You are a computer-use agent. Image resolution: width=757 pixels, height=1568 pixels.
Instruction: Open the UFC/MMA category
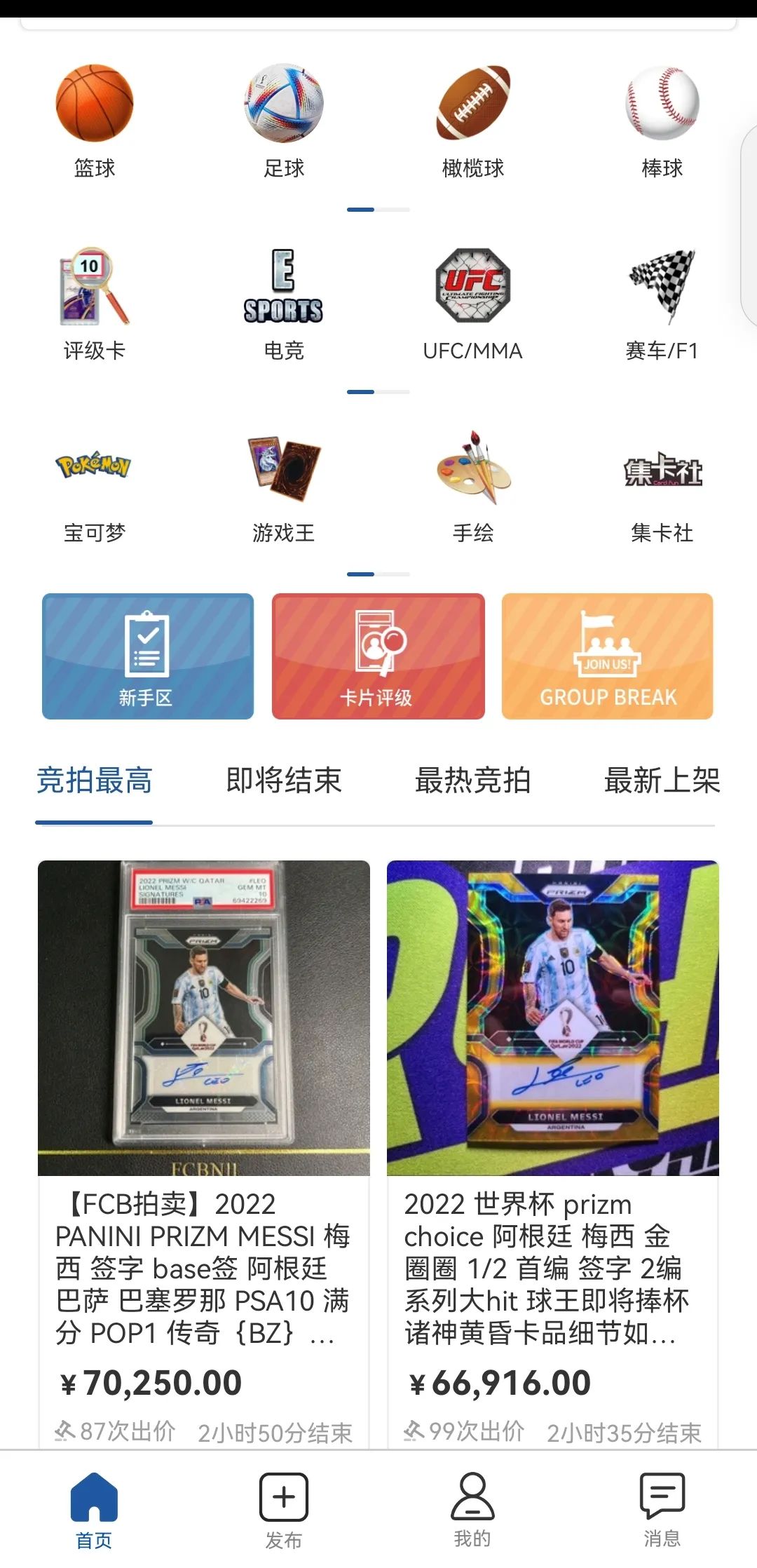tap(473, 303)
